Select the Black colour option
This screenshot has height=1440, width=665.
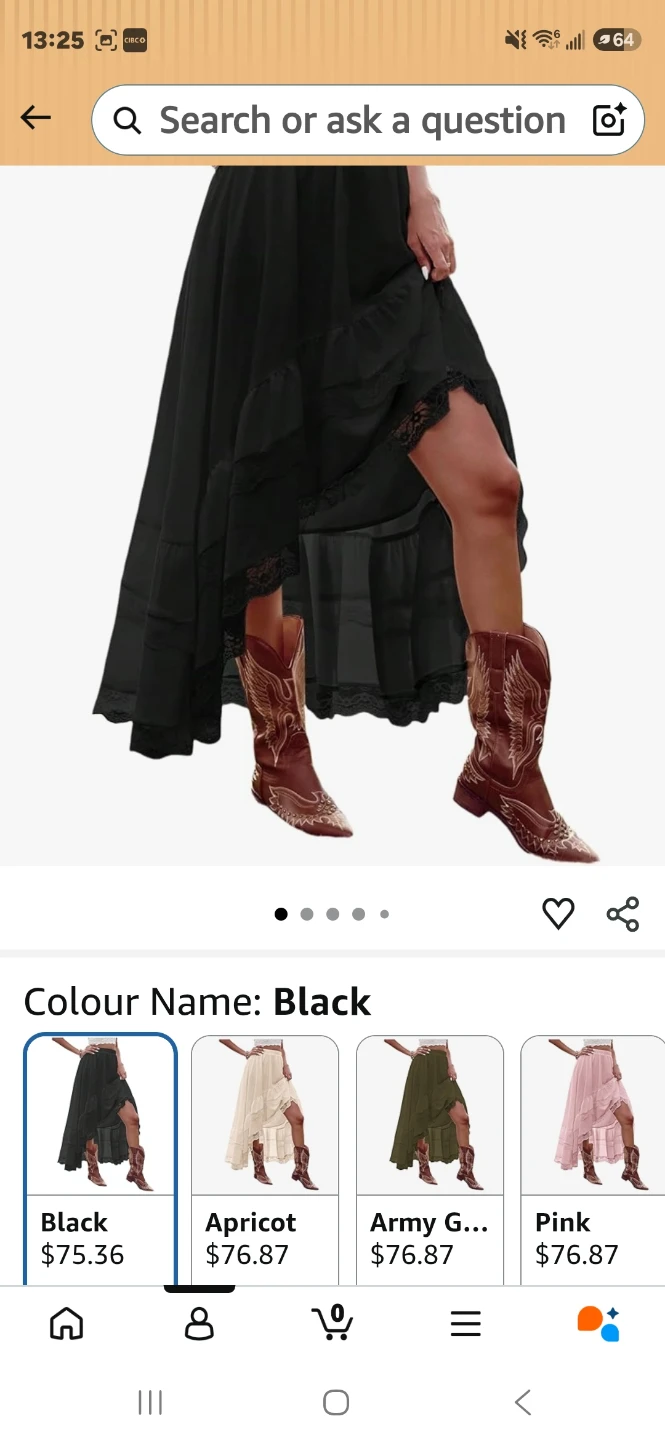pyautogui.click(x=100, y=1159)
